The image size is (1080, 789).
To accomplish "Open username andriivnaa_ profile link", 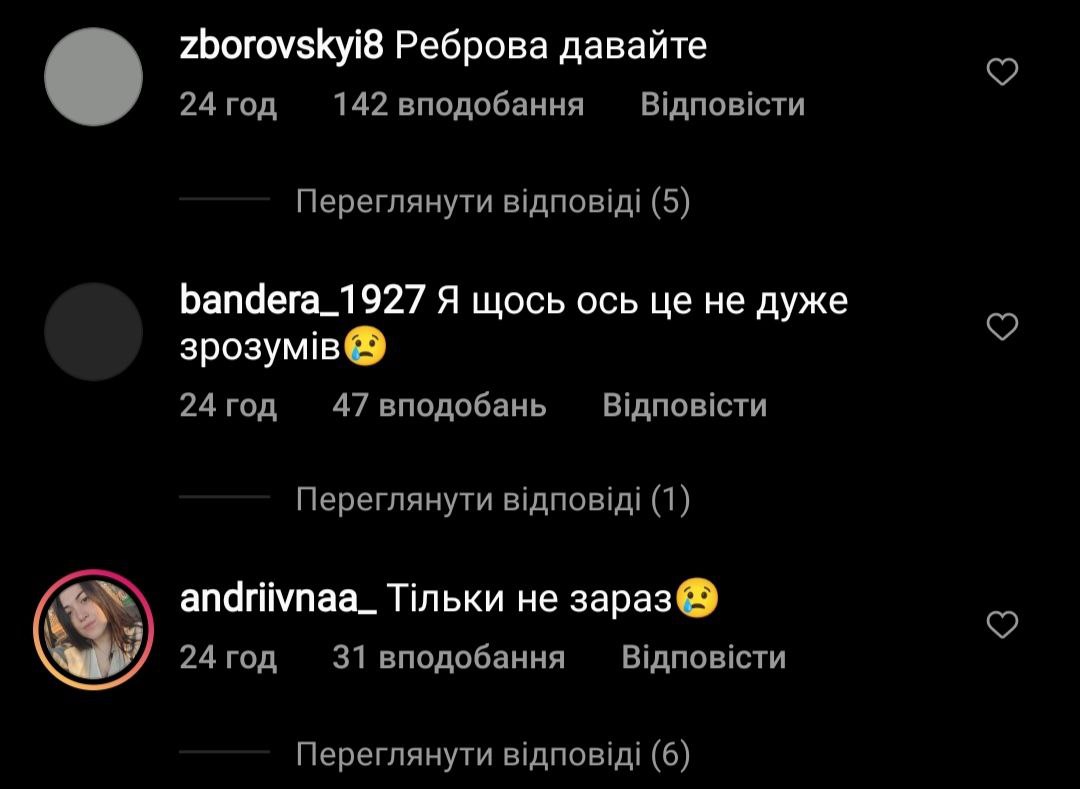I will pyautogui.click(x=278, y=599).
